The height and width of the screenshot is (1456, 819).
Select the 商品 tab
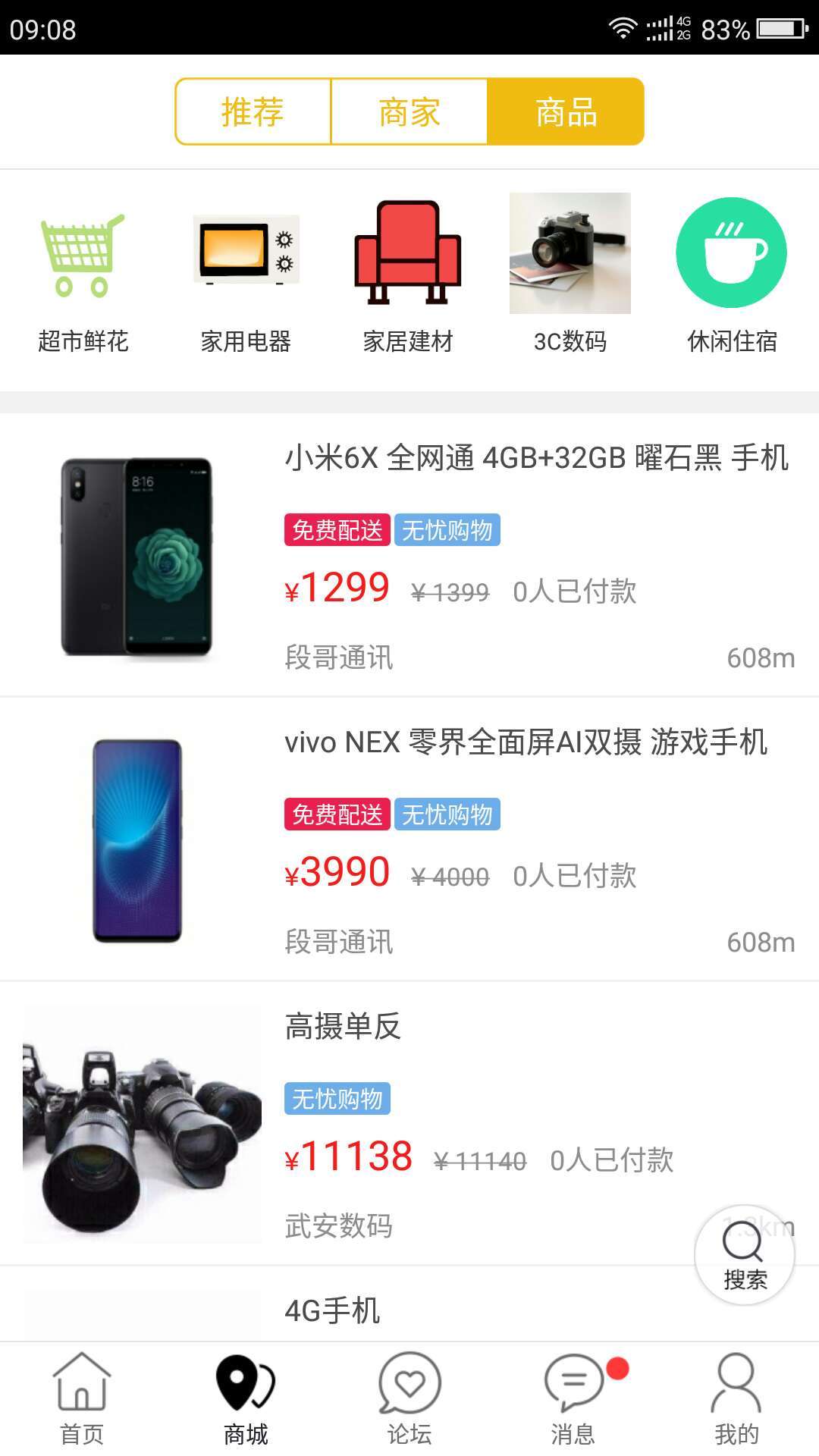[566, 111]
